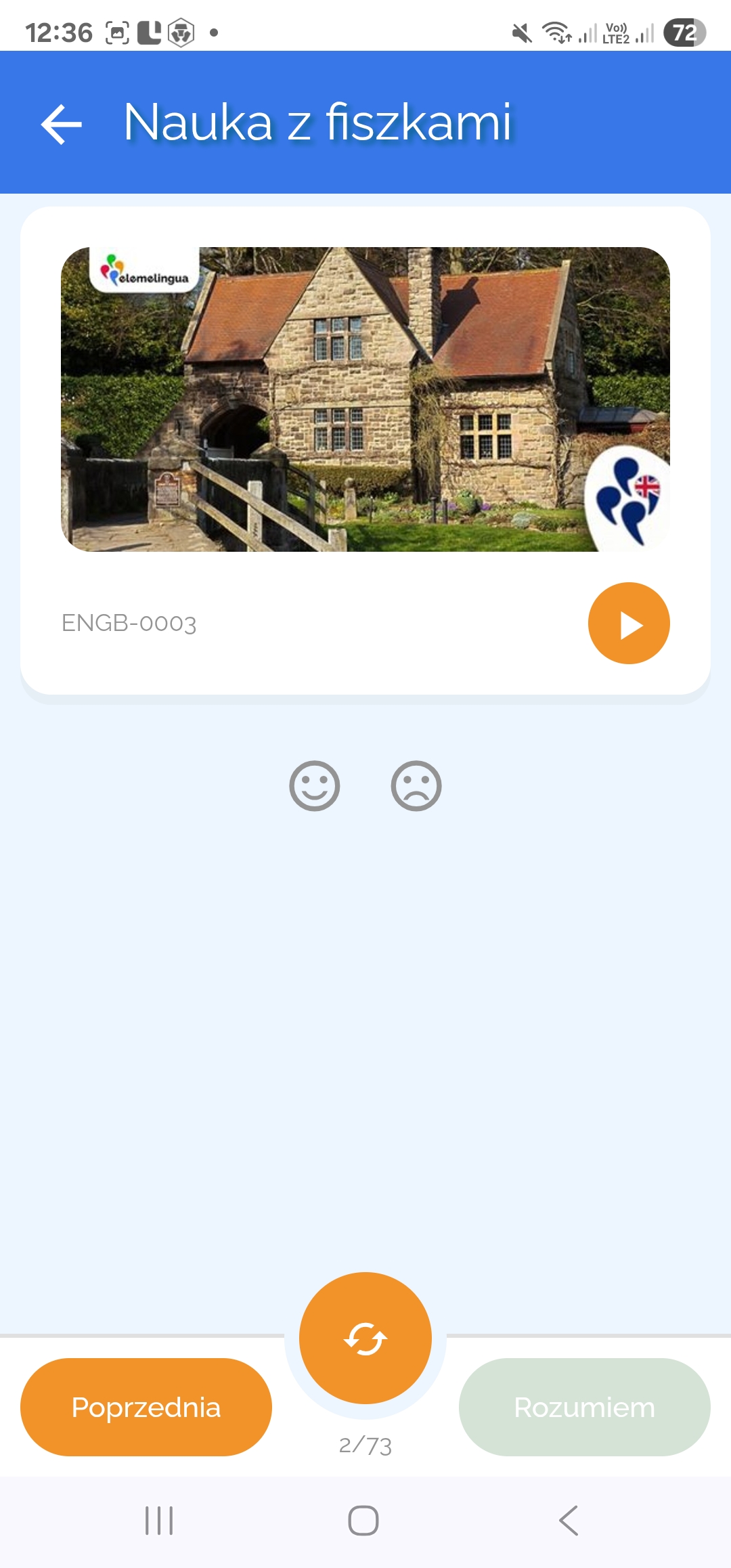Mark the card with the sad face
Screen dimensions: 731x1568
point(416,786)
